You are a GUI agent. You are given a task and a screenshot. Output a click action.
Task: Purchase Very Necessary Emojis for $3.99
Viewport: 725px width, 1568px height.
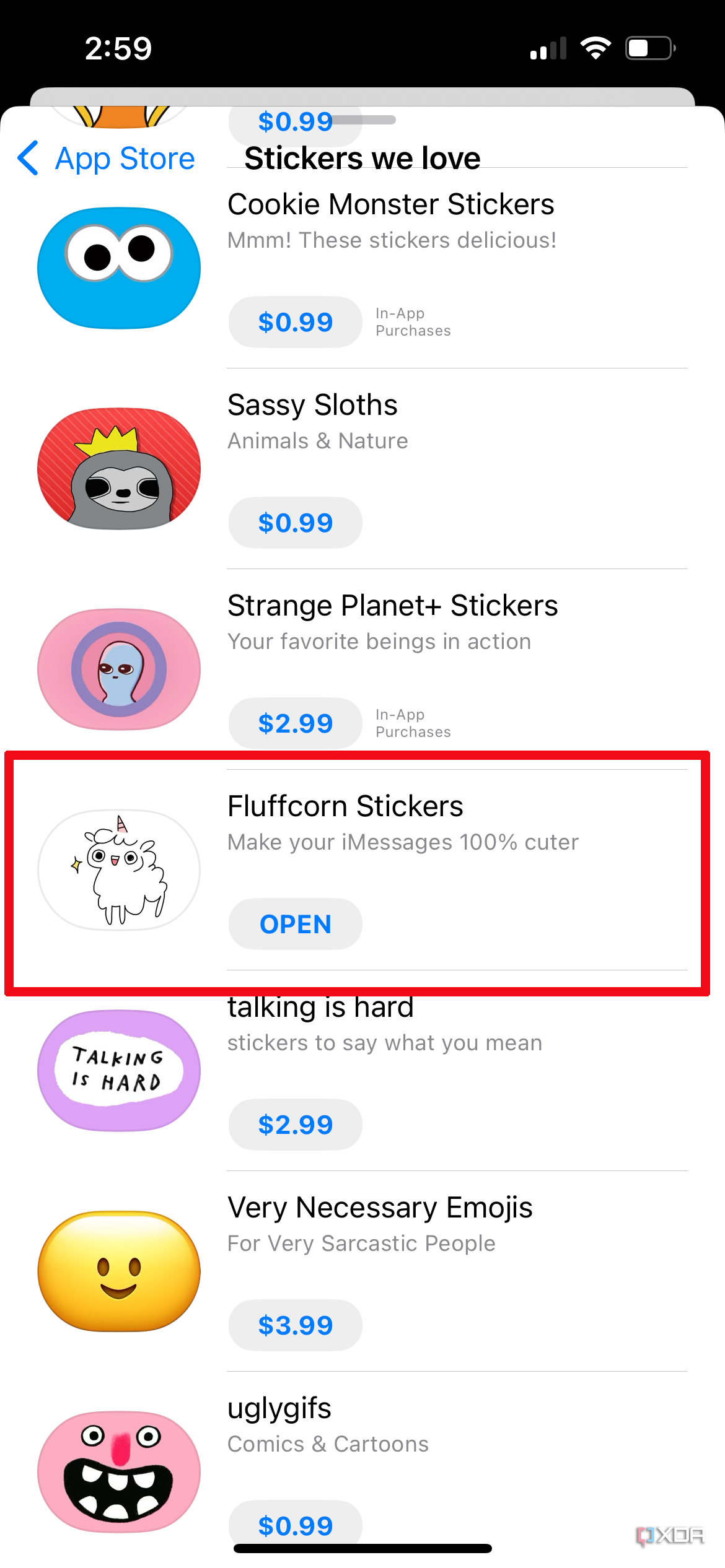pos(295,1325)
